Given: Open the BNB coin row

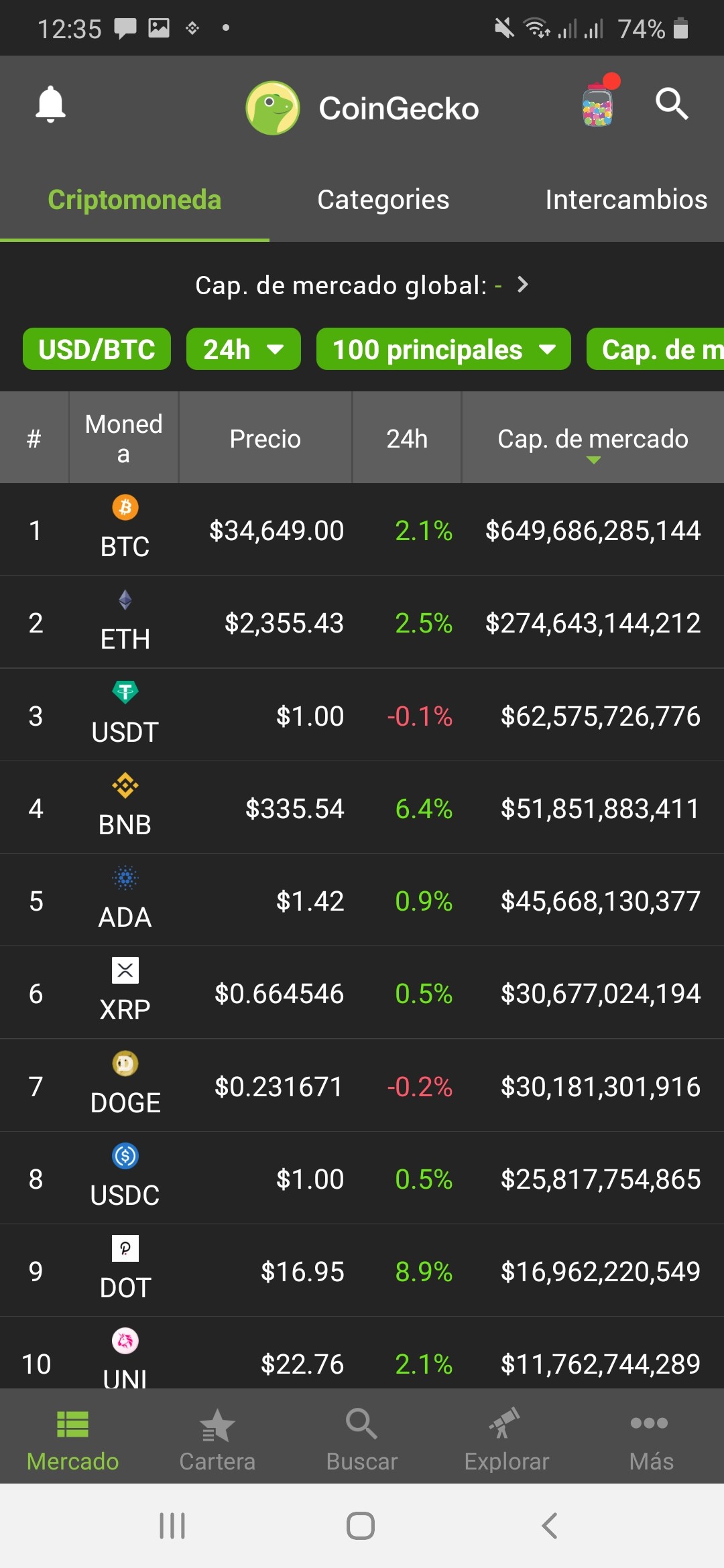Looking at the screenshot, I should pos(362,807).
